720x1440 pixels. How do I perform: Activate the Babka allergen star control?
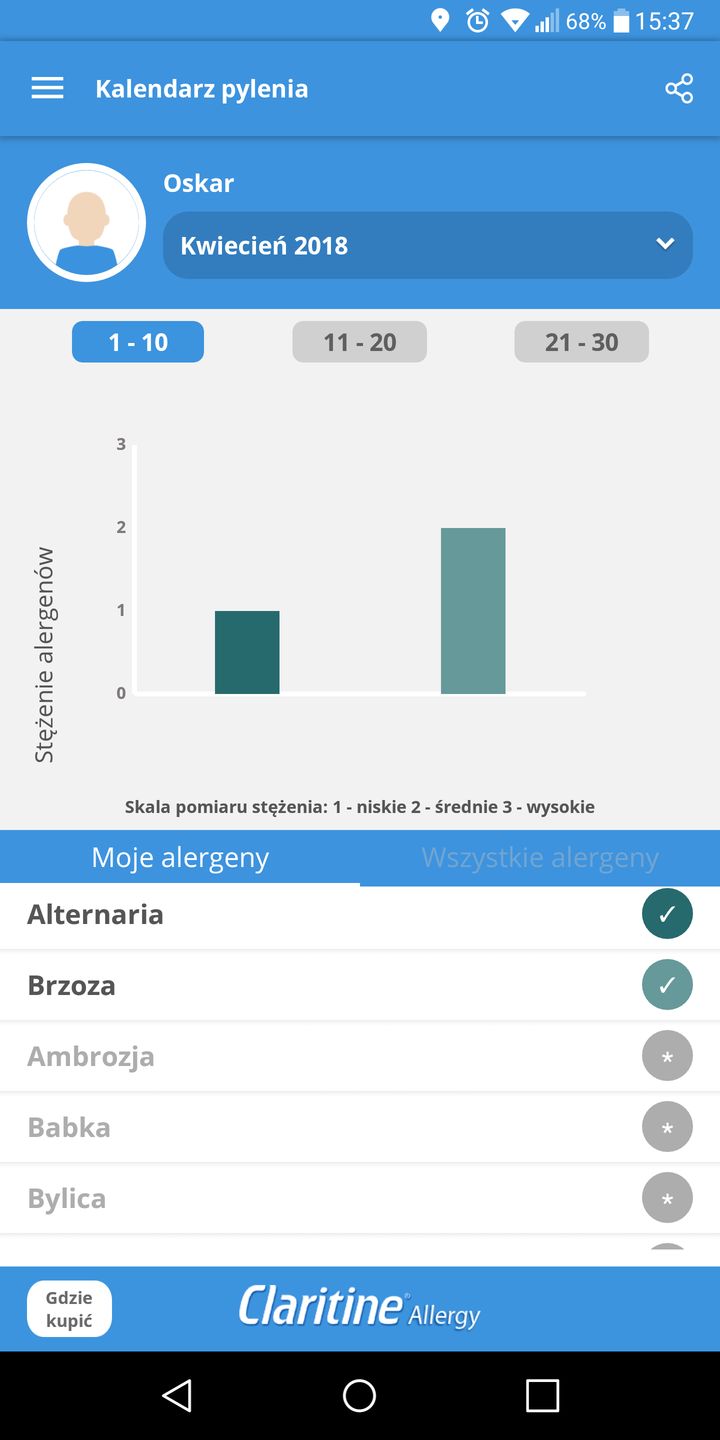pos(667,1126)
